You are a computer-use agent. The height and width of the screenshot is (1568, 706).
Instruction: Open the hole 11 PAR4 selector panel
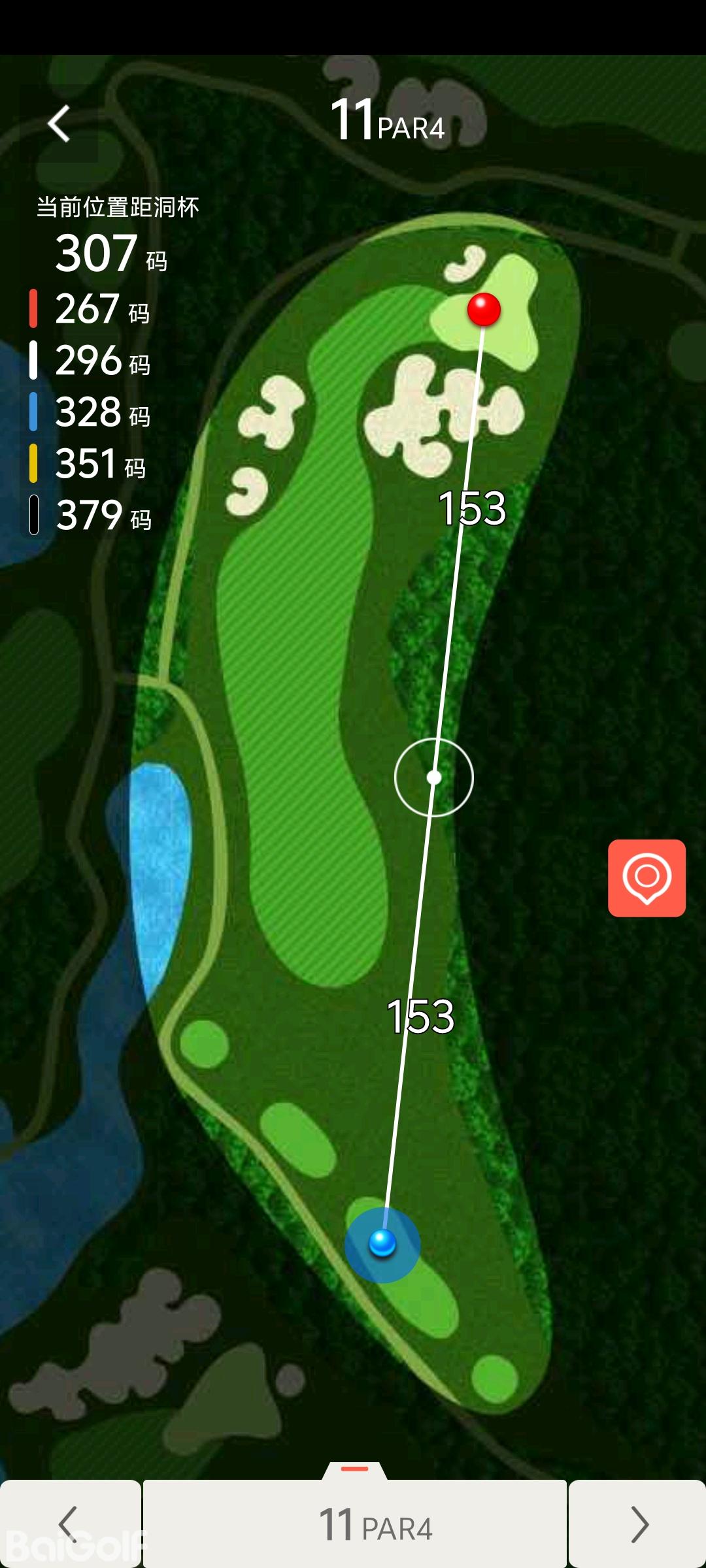coord(355,1524)
